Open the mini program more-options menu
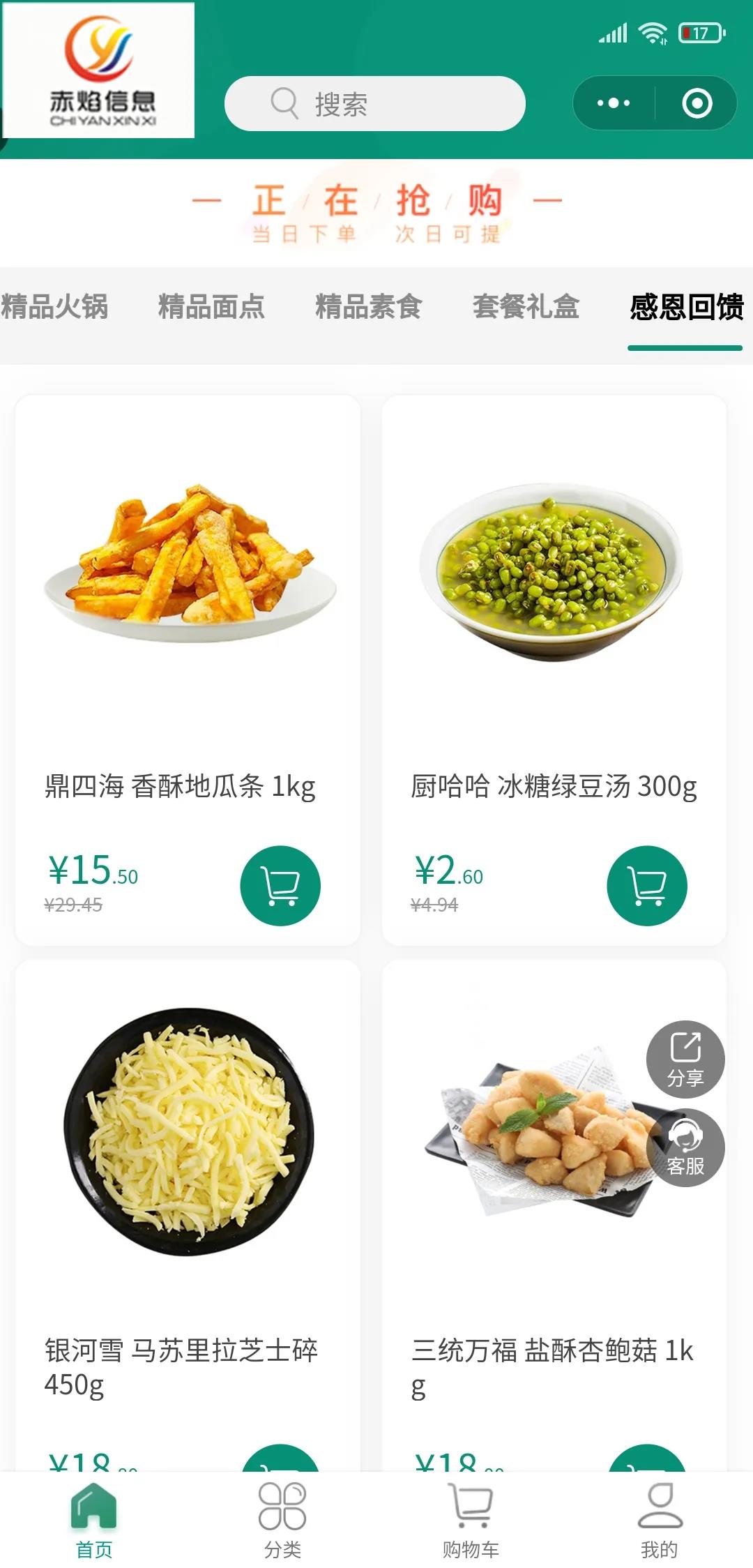 (614, 103)
